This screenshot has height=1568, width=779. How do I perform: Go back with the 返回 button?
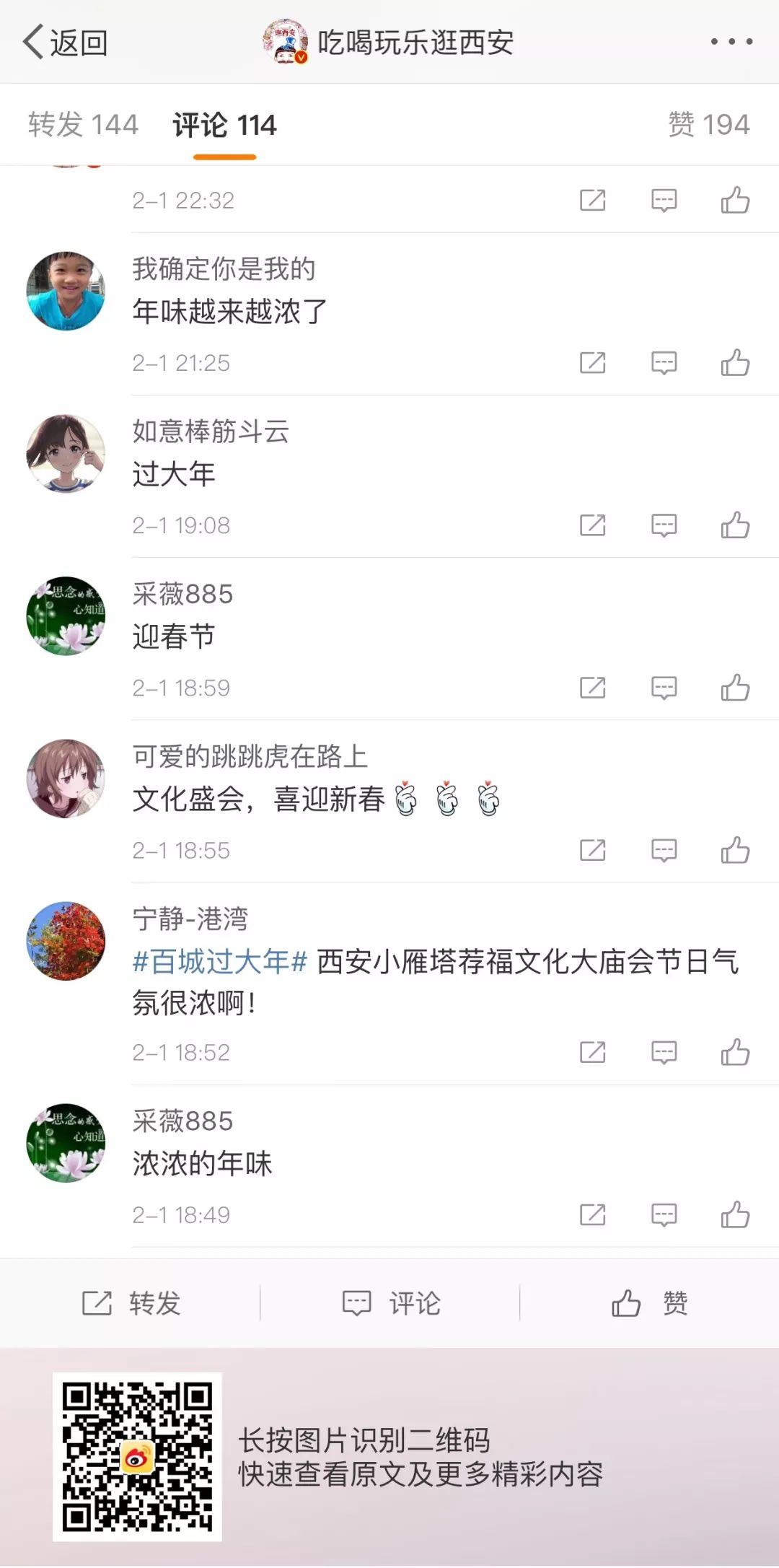tap(65, 43)
